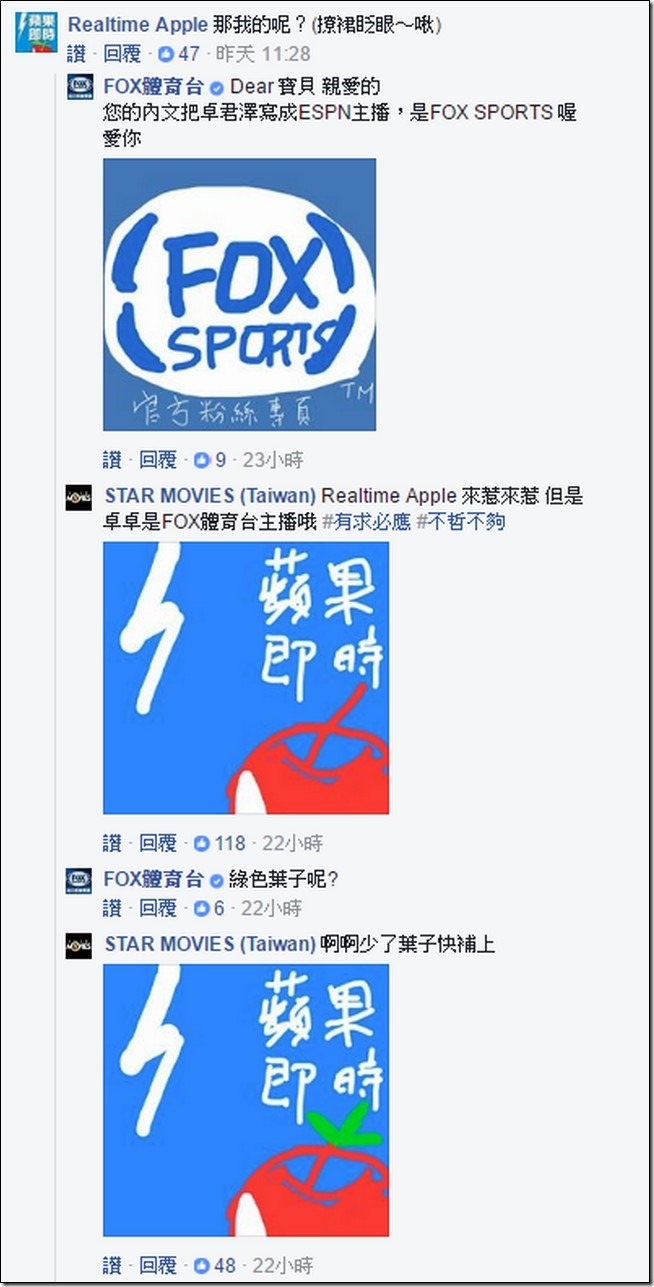Reply to the FOX體育台 Dear 寶貝 comment
This screenshot has height=1287, width=654.
click(x=158, y=460)
